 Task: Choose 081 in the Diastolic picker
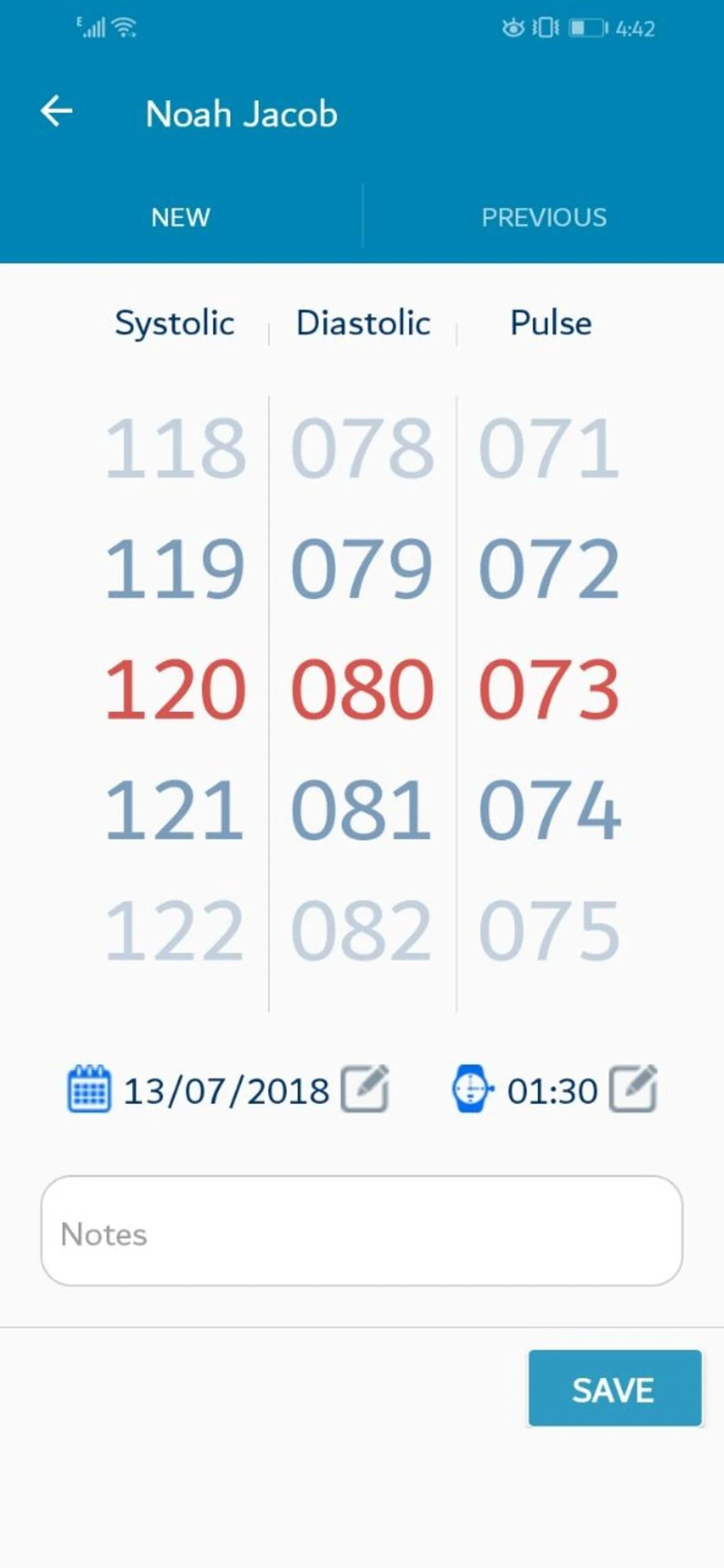pyautogui.click(x=363, y=810)
